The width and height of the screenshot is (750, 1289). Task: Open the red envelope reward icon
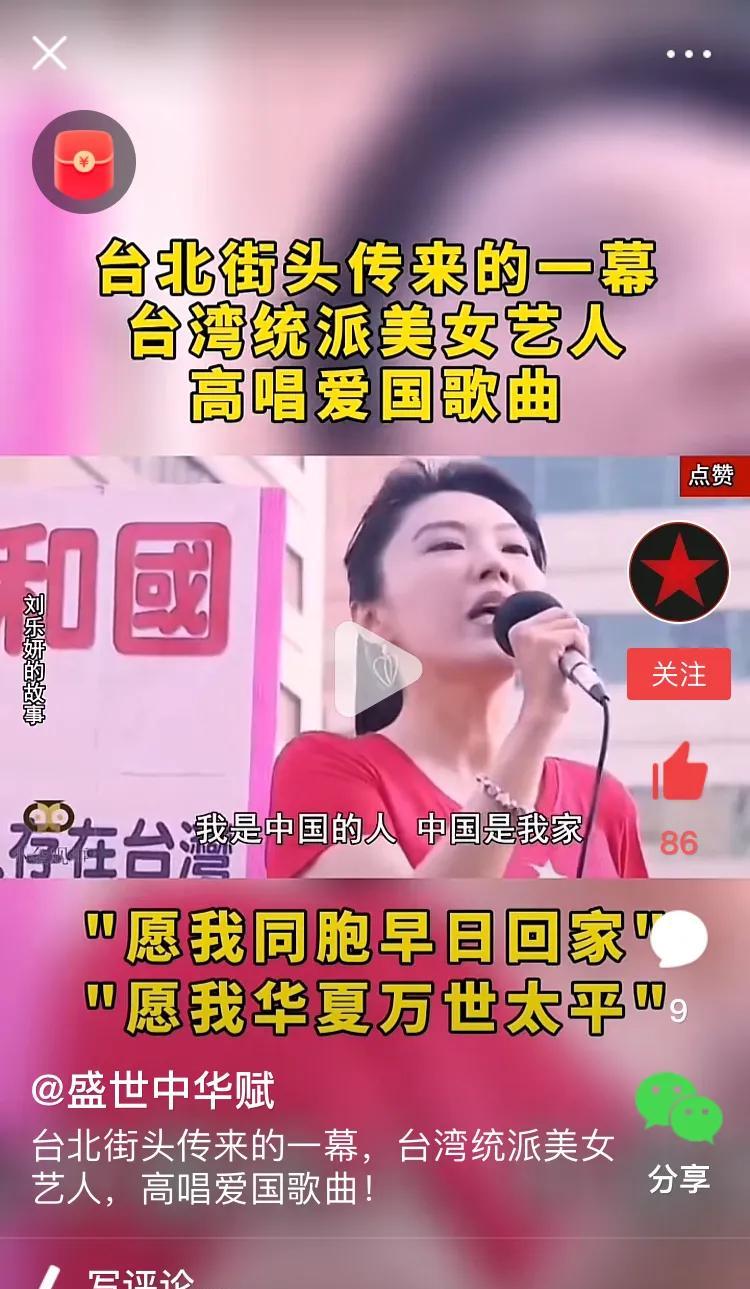(84, 162)
